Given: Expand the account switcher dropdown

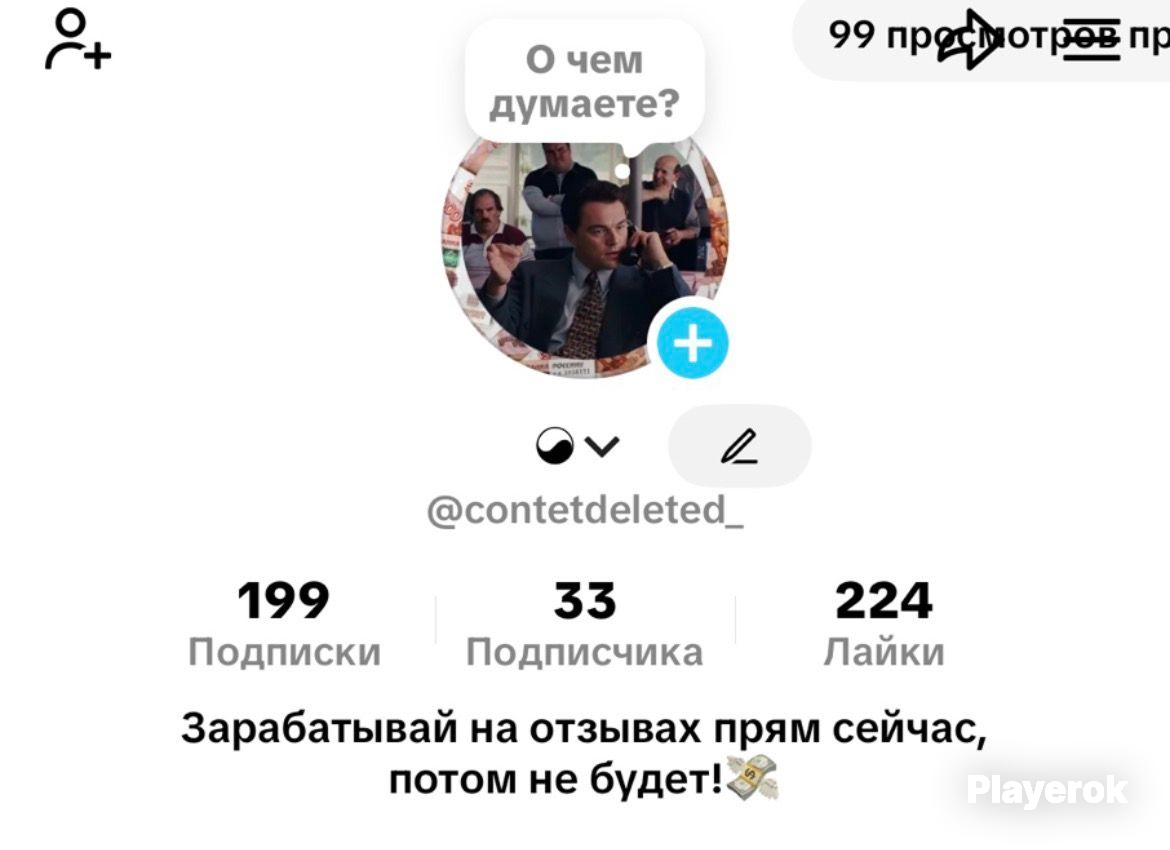Looking at the screenshot, I should tap(578, 446).
